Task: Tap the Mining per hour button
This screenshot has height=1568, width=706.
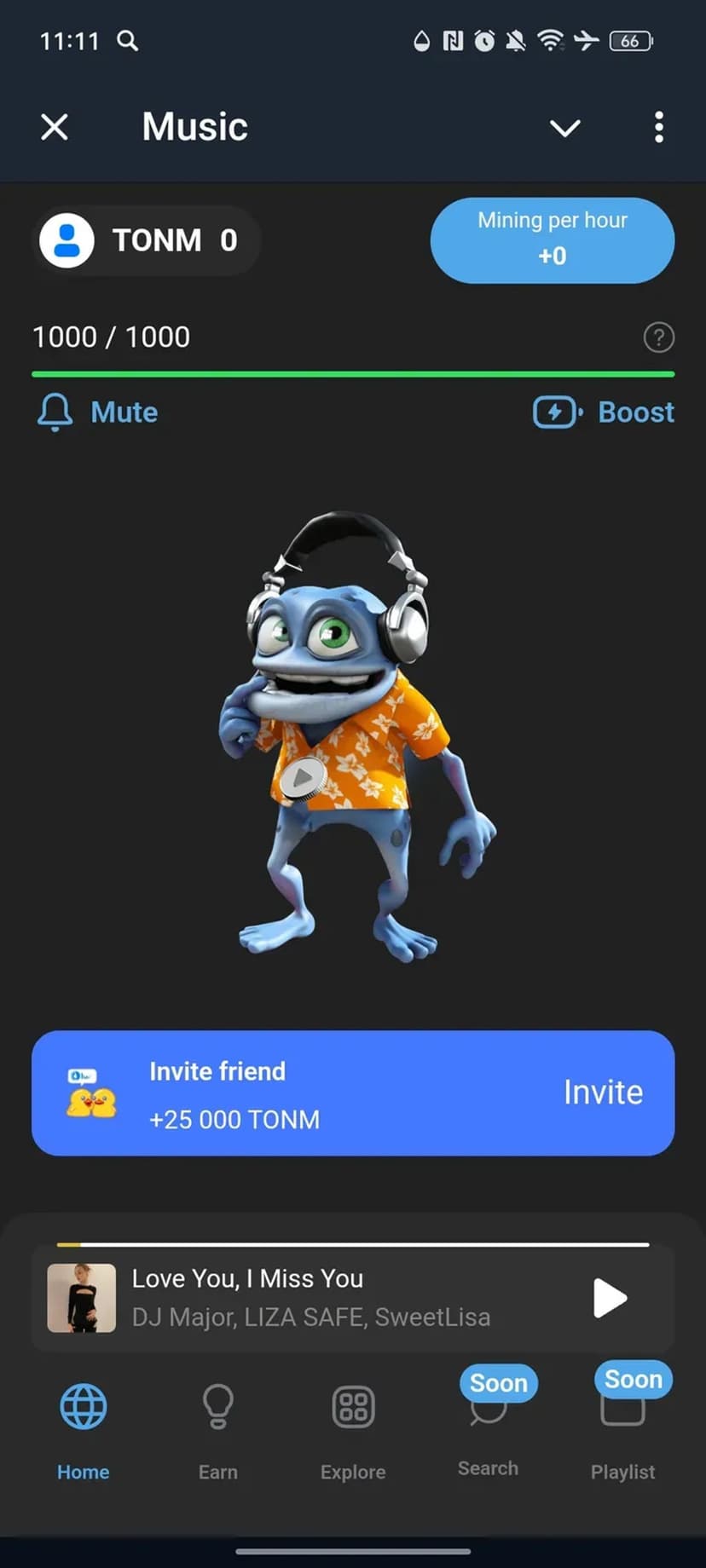Action: click(x=552, y=240)
